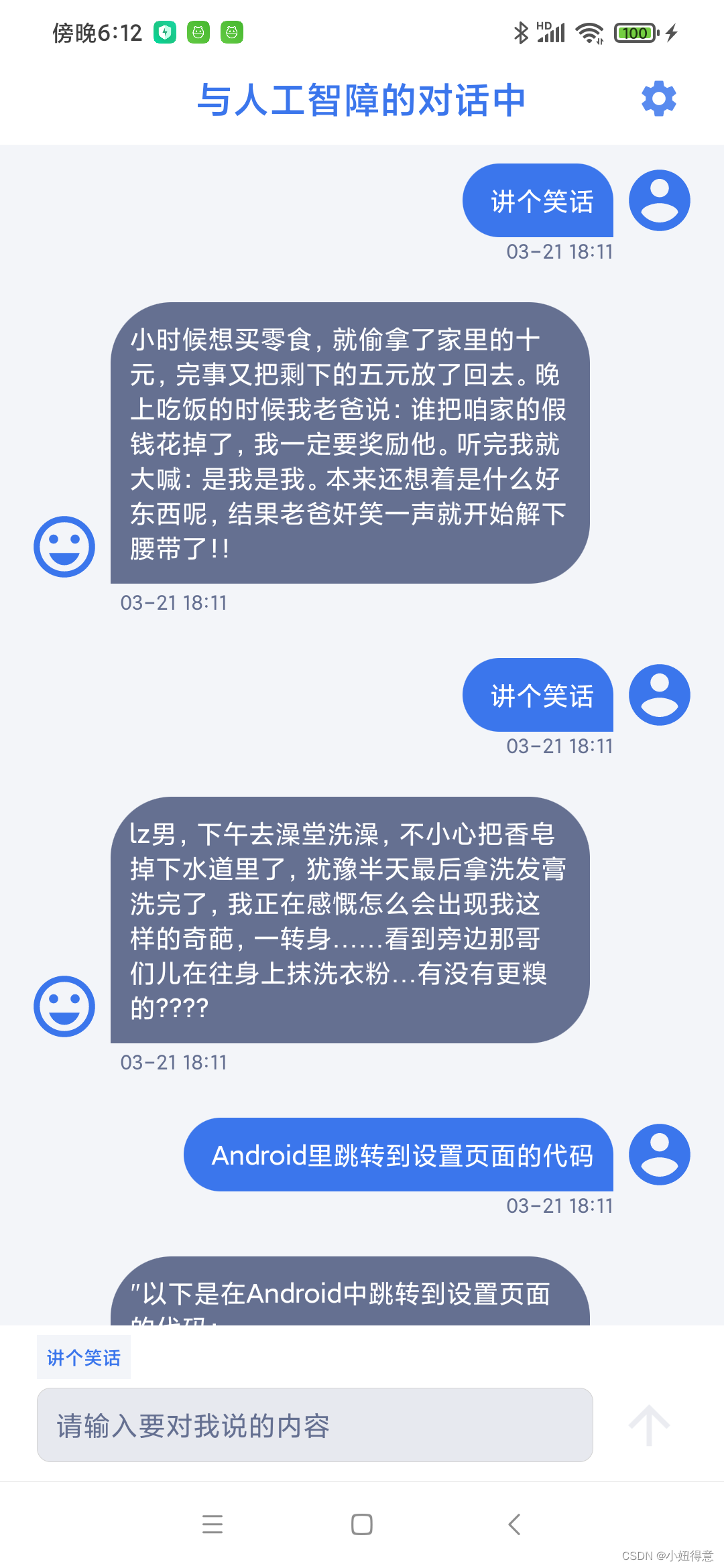The image size is (724, 1568).
Task: Open the settings gear icon
Action: pos(659,99)
